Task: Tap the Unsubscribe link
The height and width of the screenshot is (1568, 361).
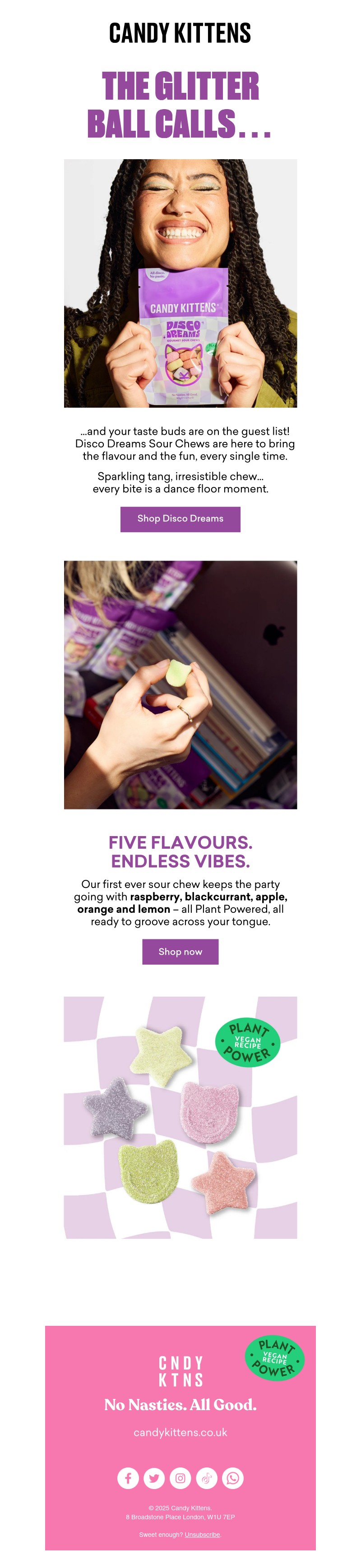Action: (x=202, y=1535)
